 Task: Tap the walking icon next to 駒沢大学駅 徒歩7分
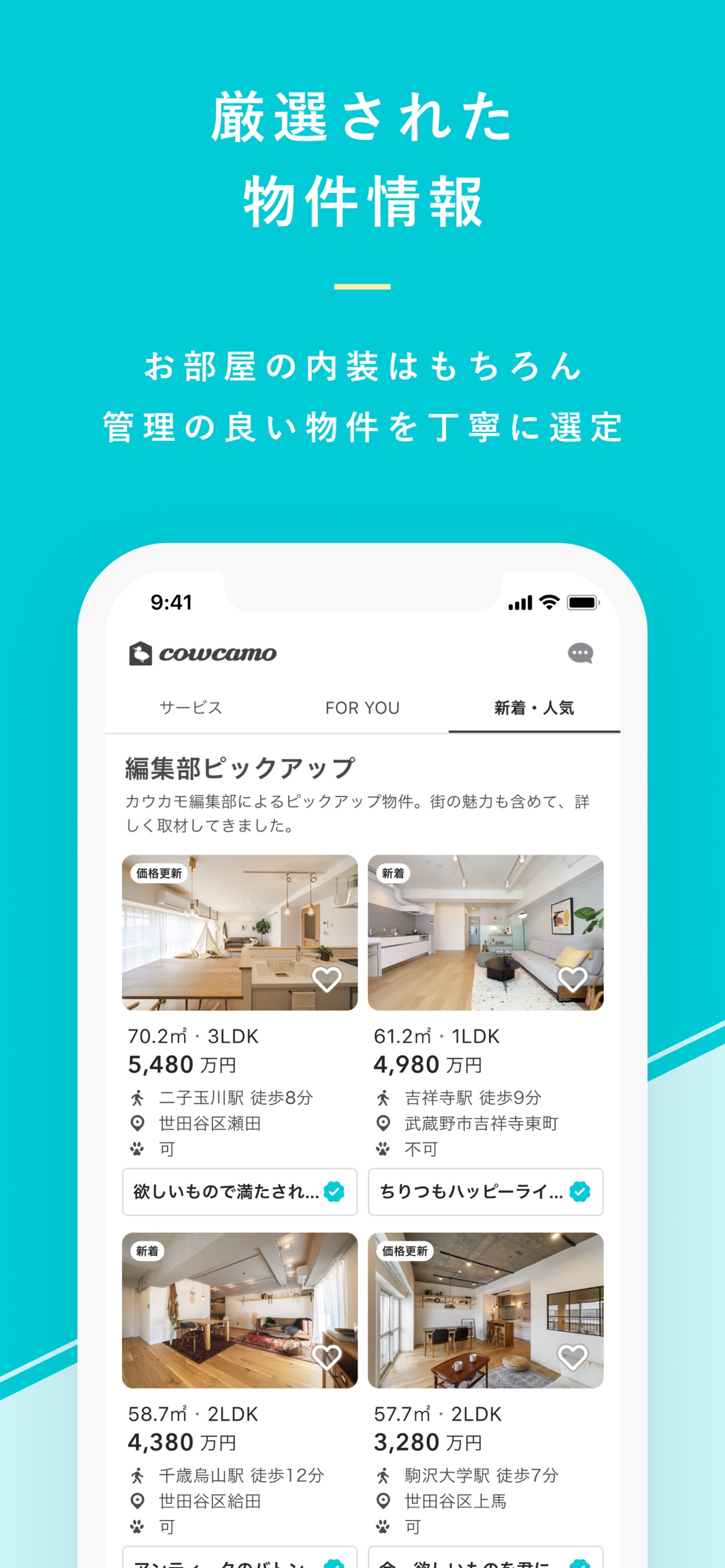point(384,1475)
